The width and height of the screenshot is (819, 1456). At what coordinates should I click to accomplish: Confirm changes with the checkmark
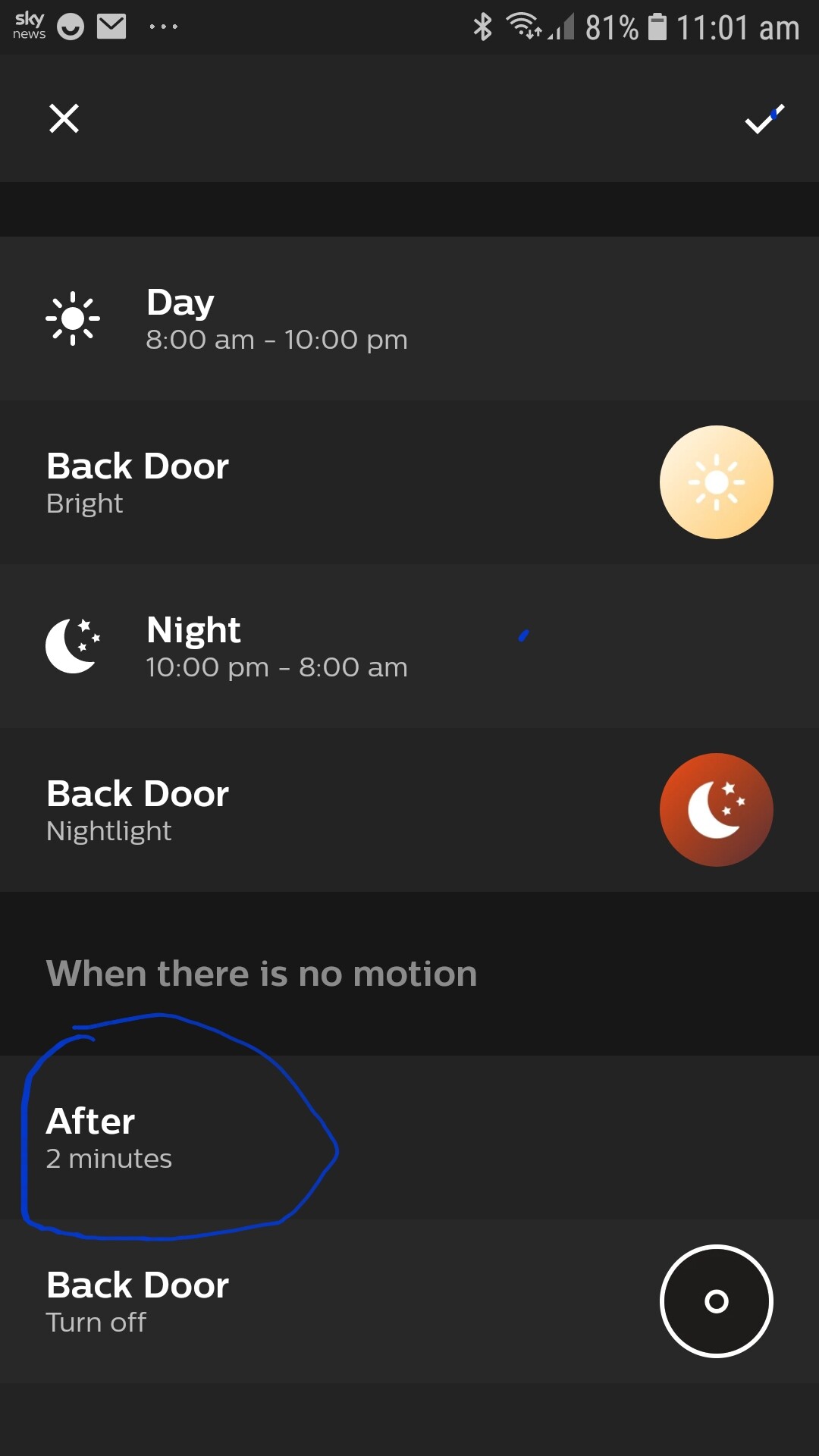pos(763,120)
